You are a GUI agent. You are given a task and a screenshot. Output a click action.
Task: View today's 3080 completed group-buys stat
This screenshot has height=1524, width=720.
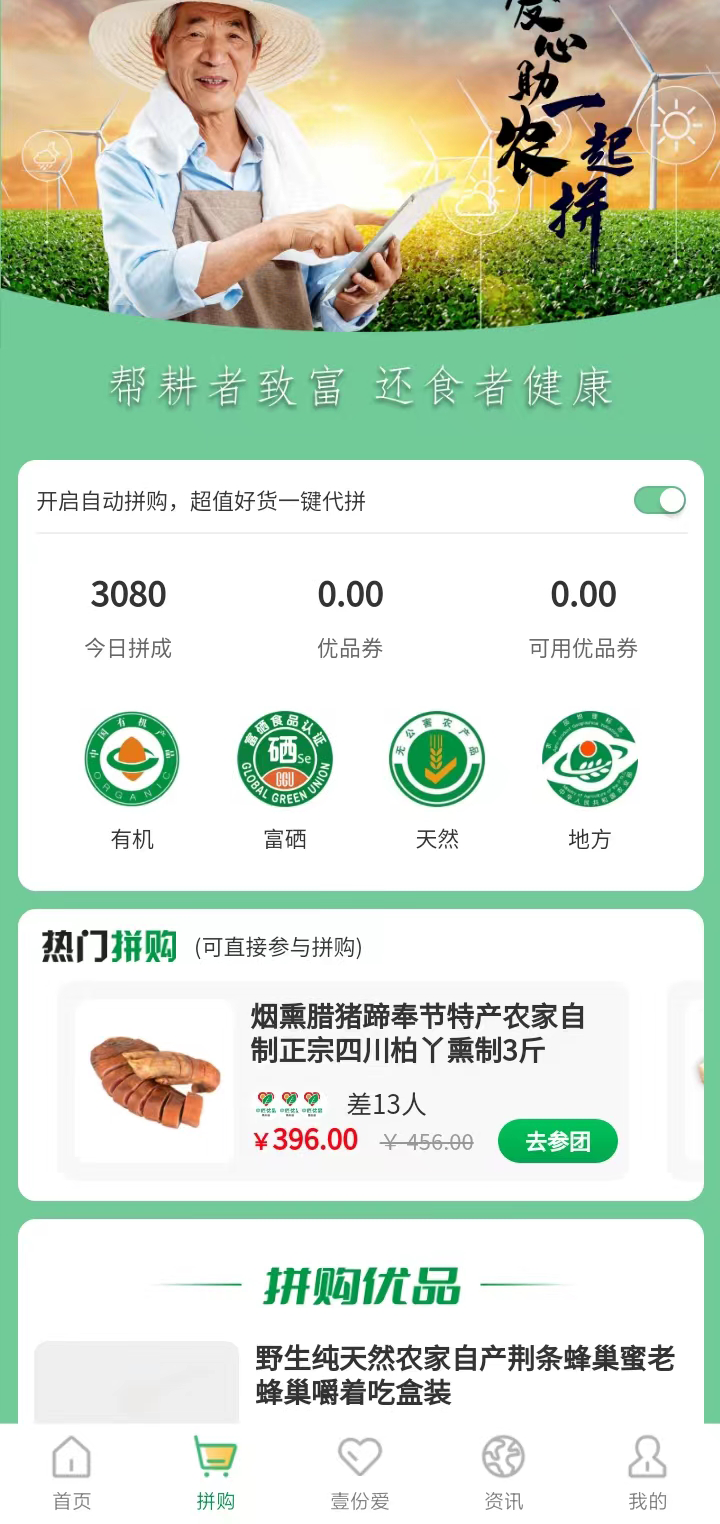point(130,594)
